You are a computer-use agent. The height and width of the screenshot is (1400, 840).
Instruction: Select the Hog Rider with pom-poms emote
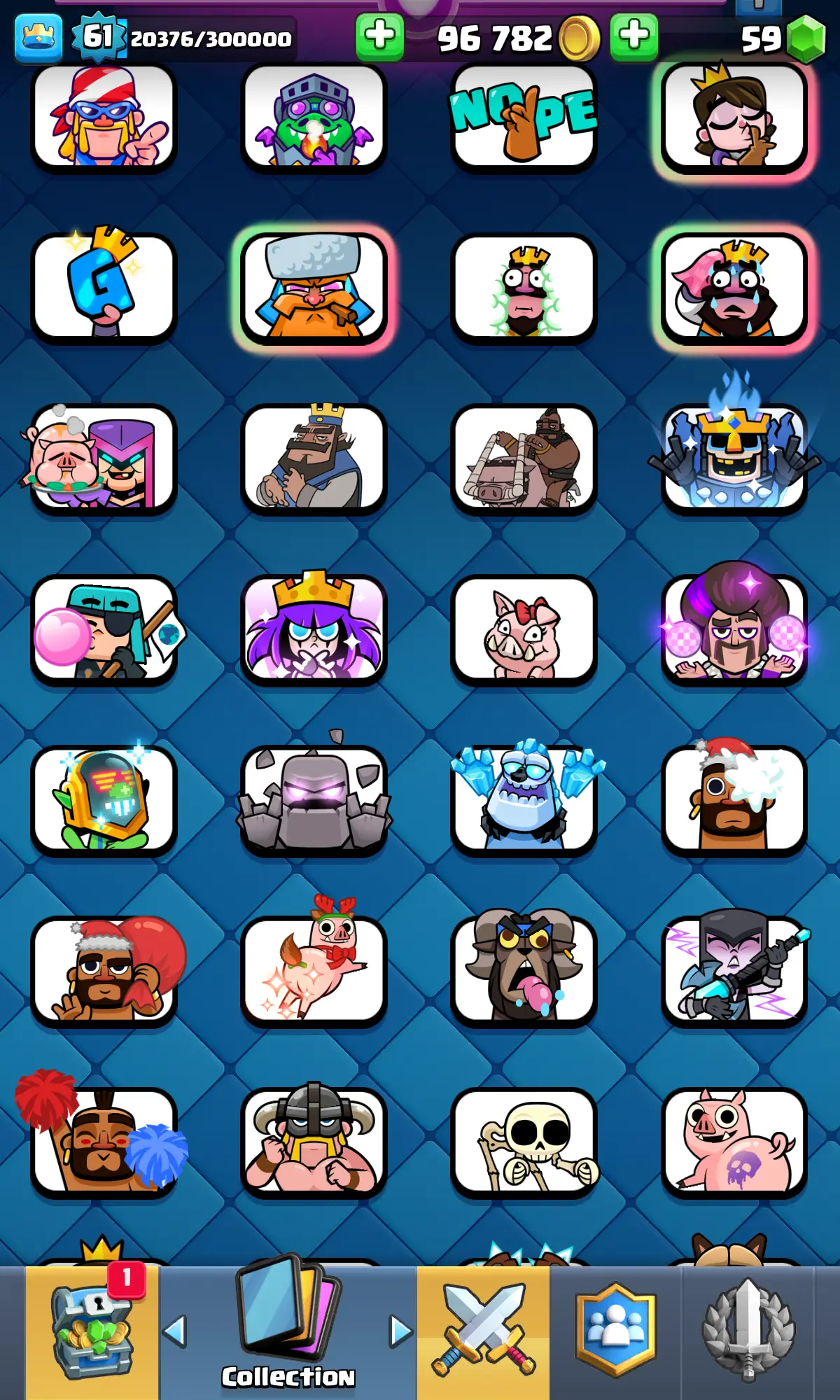[x=104, y=1141]
